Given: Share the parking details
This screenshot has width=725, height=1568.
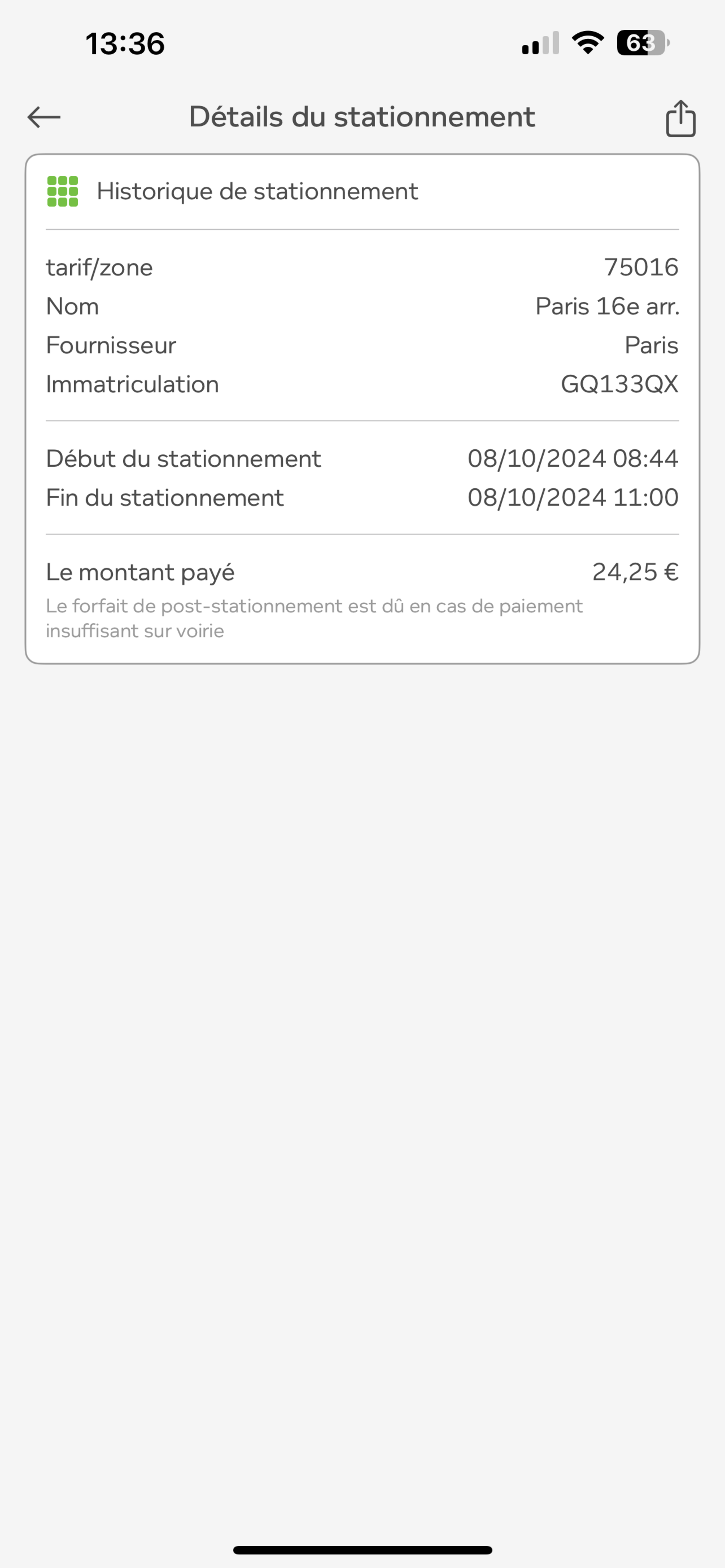Looking at the screenshot, I should [x=680, y=118].
